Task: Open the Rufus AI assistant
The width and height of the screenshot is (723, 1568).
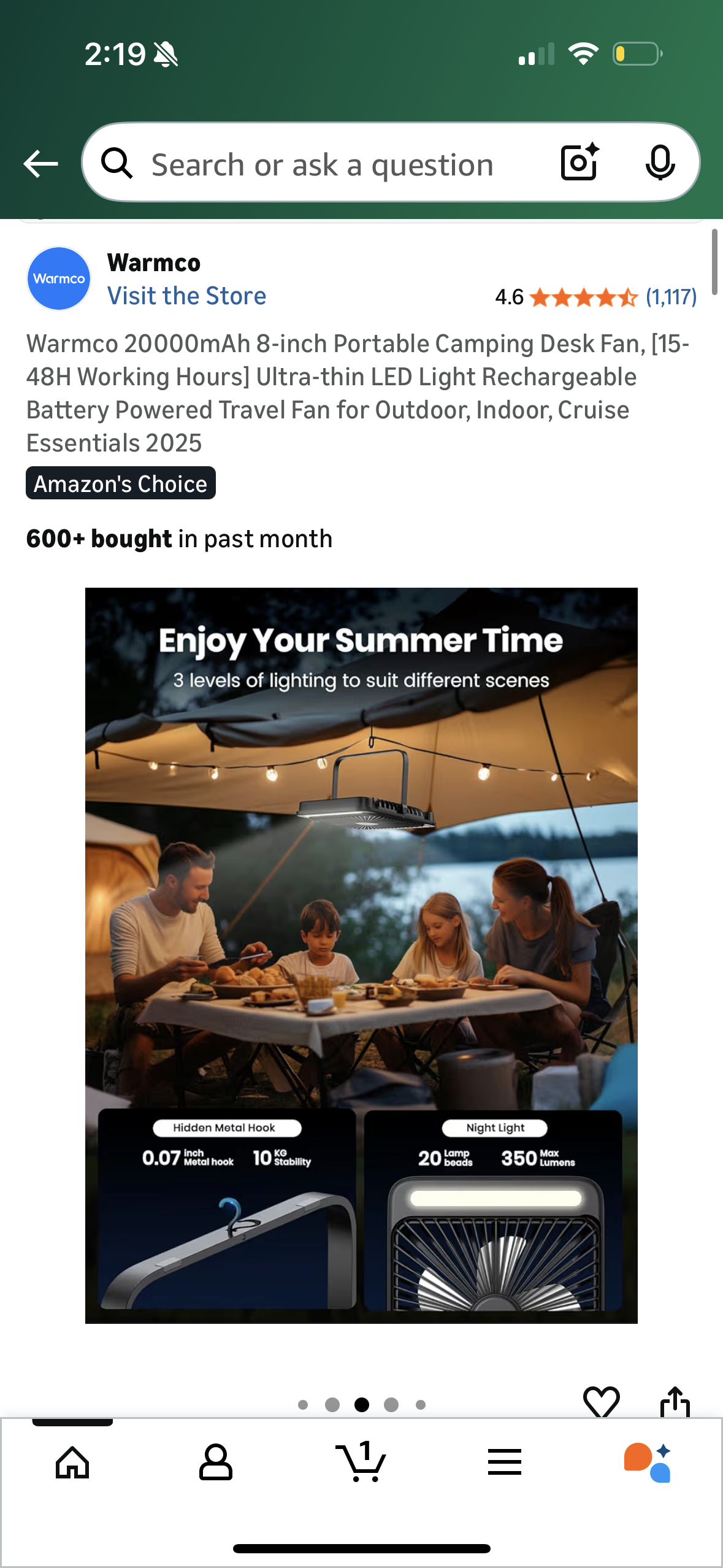Action: point(648,1462)
